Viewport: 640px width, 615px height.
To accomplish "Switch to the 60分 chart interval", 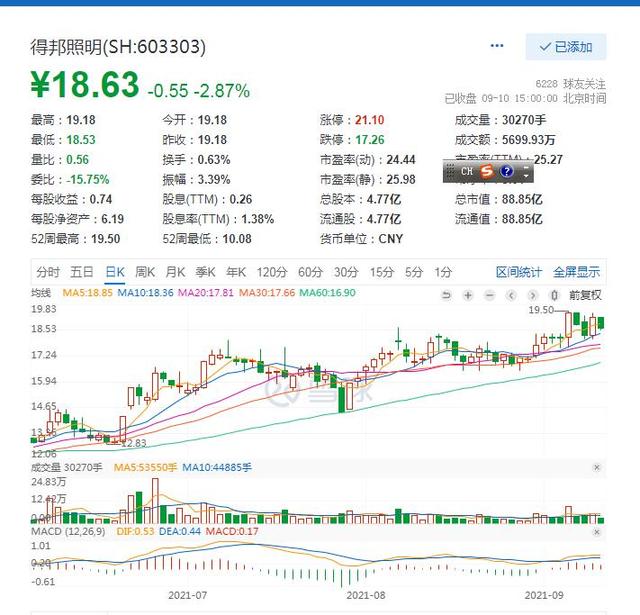I will click(310, 272).
